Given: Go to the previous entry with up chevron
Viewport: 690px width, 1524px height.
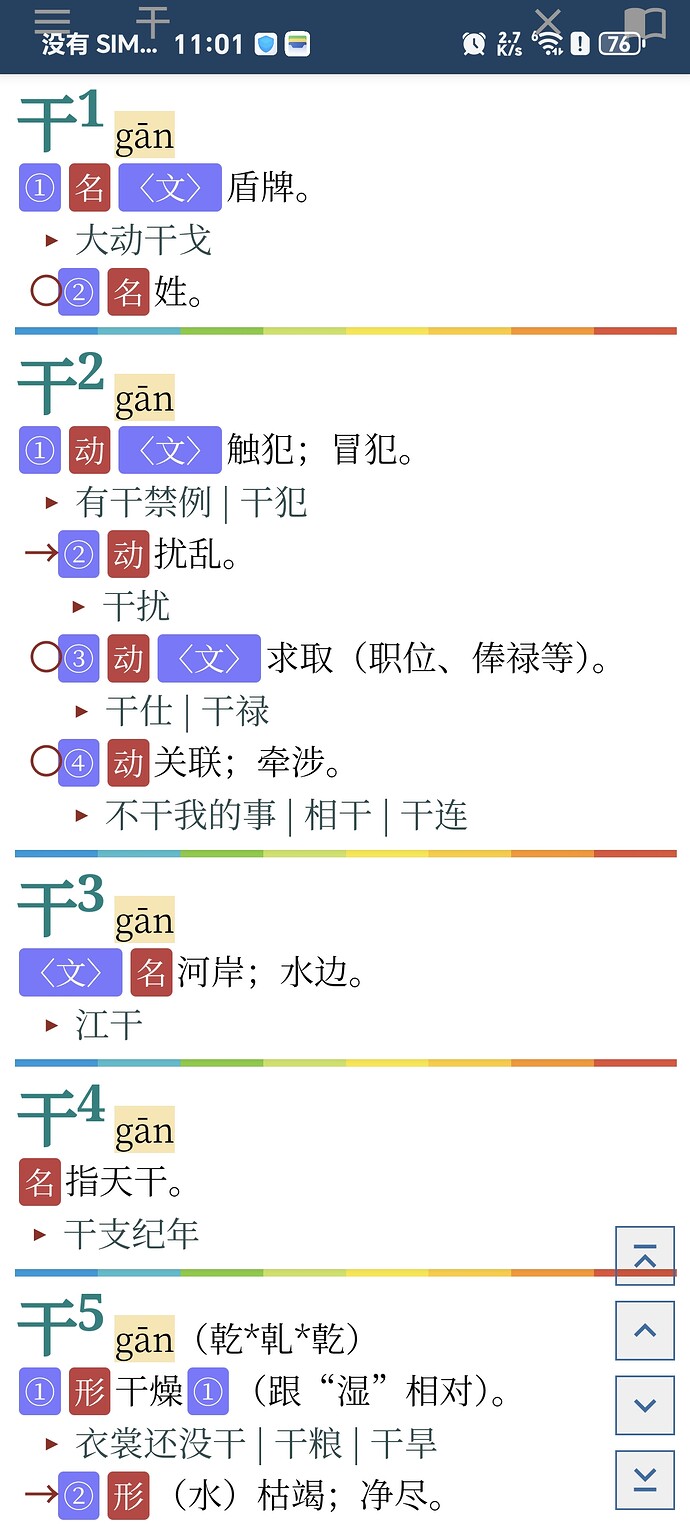Looking at the screenshot, I should 645,1330.
